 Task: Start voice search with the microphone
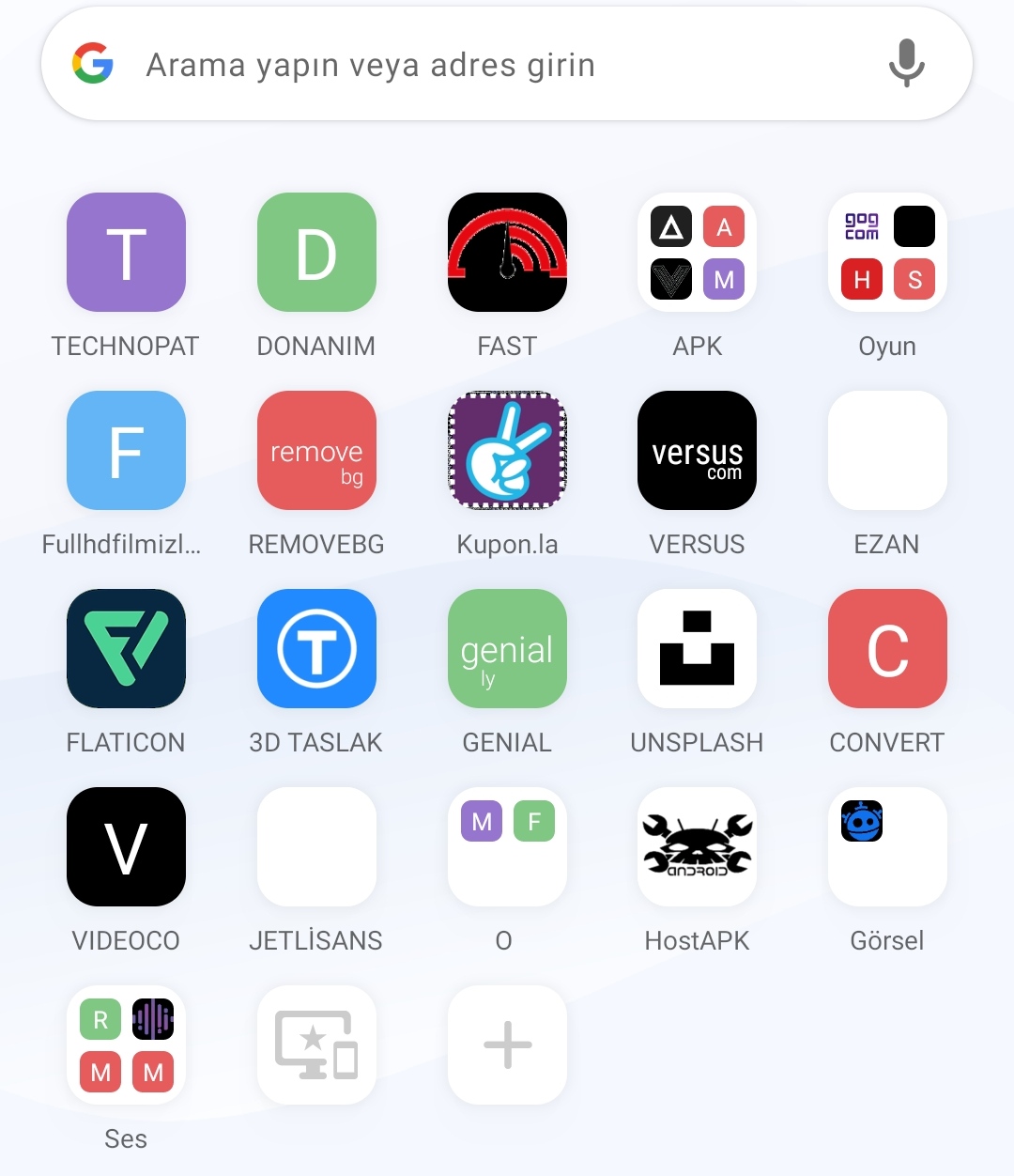point(906,63)
